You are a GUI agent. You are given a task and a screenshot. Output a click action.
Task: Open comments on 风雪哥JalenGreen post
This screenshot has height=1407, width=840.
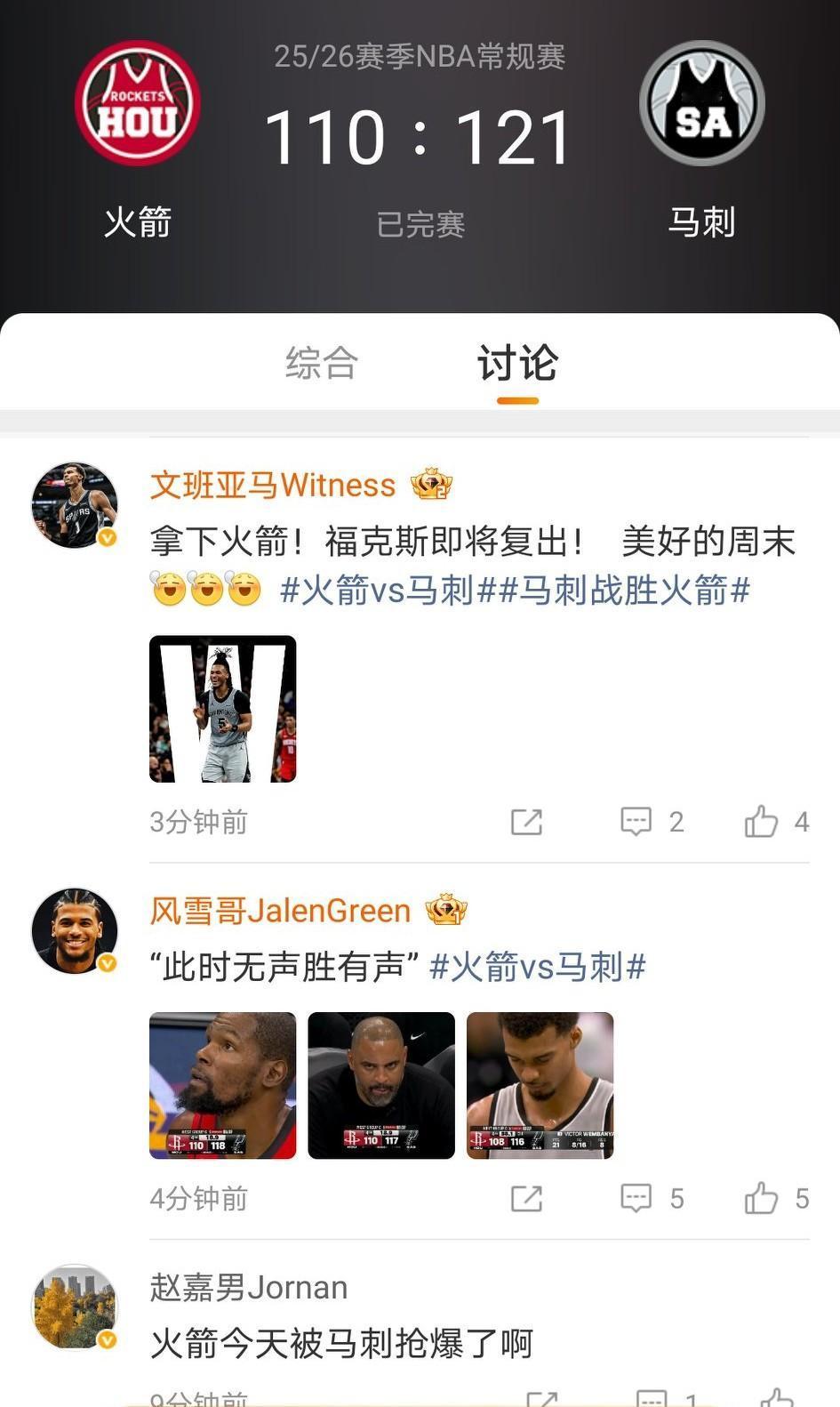(x=636, y=1198)
